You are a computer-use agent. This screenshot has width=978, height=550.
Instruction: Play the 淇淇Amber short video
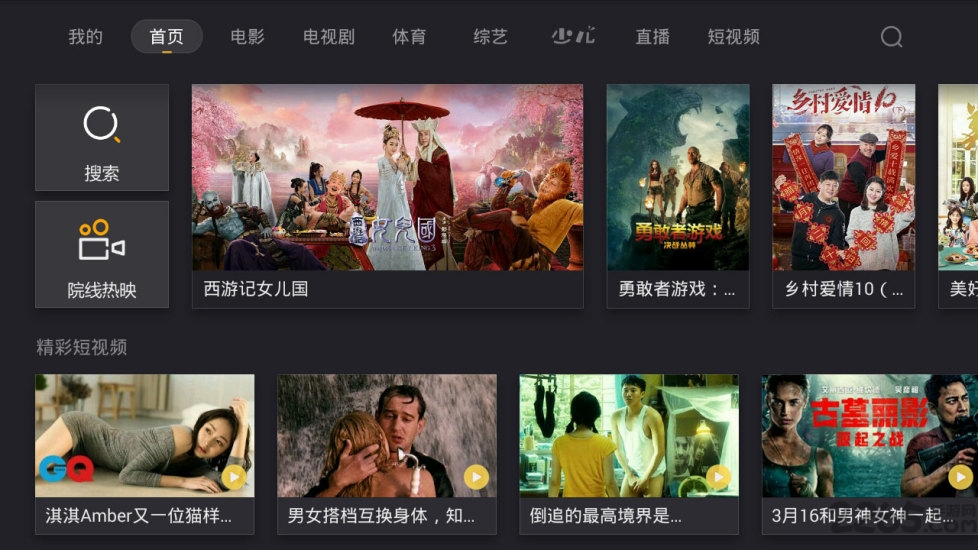pos(144,453)
